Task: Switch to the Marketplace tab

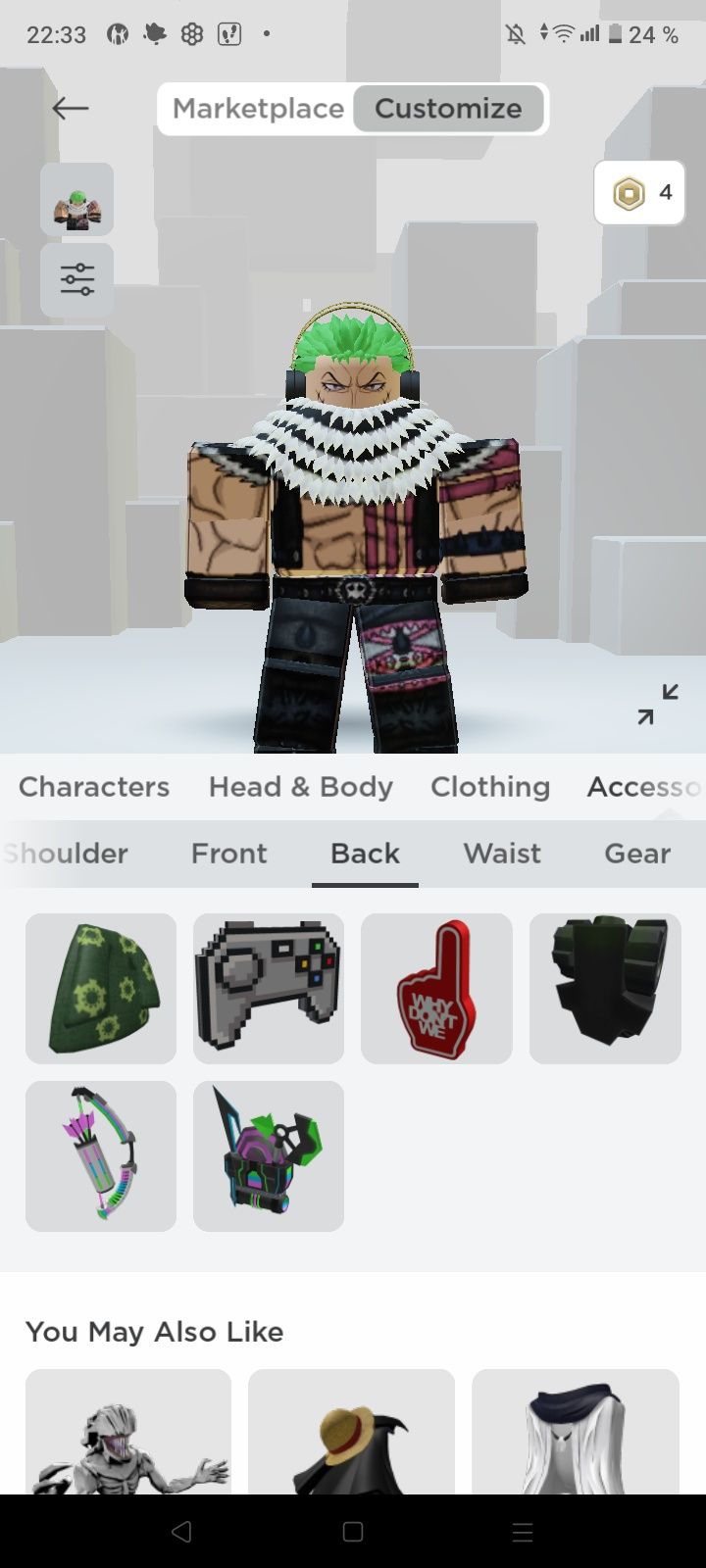Action: coord(258,109)
